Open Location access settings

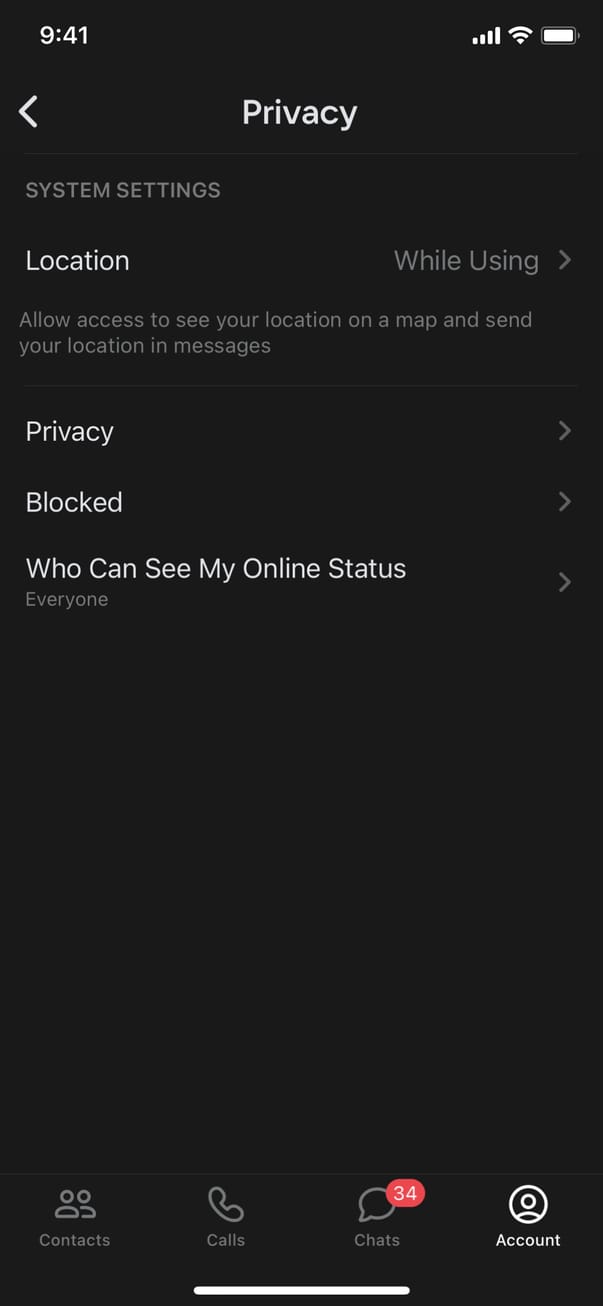pyautogui.click(x=300, y=261)
